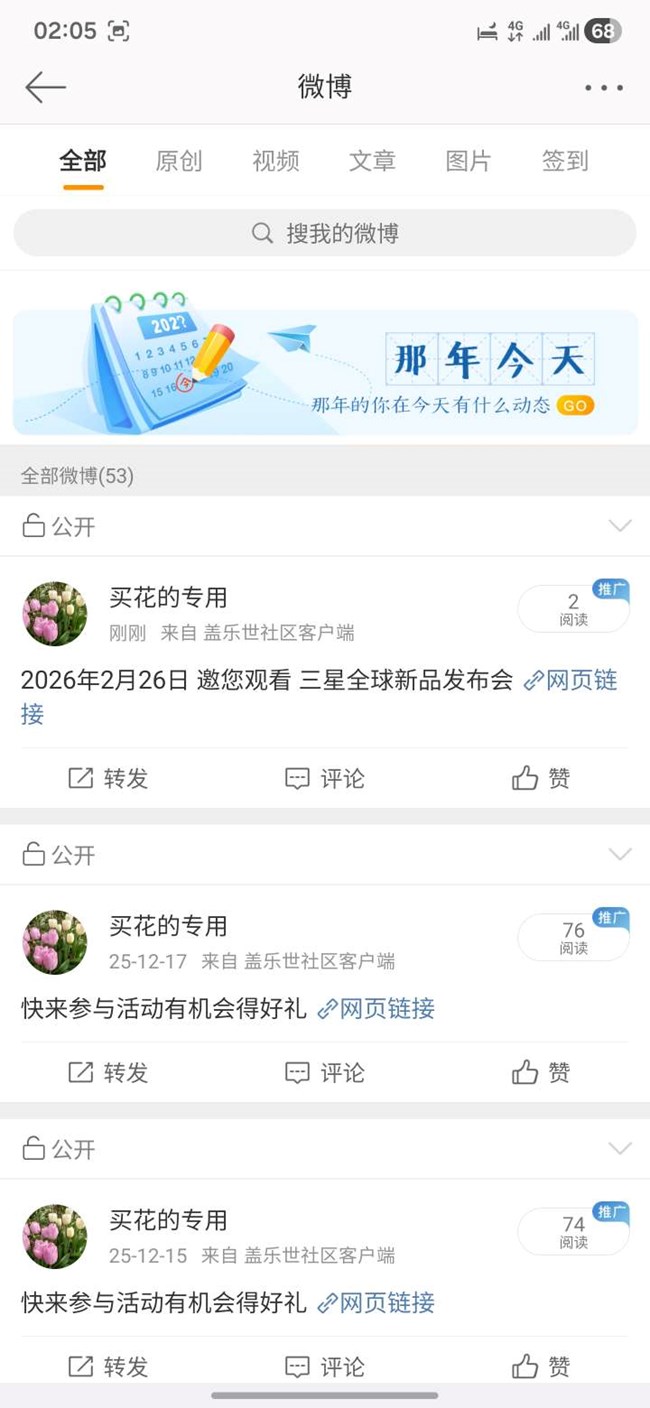Go back using the arrow icon
650x1408 pixels.
[45, 87]
